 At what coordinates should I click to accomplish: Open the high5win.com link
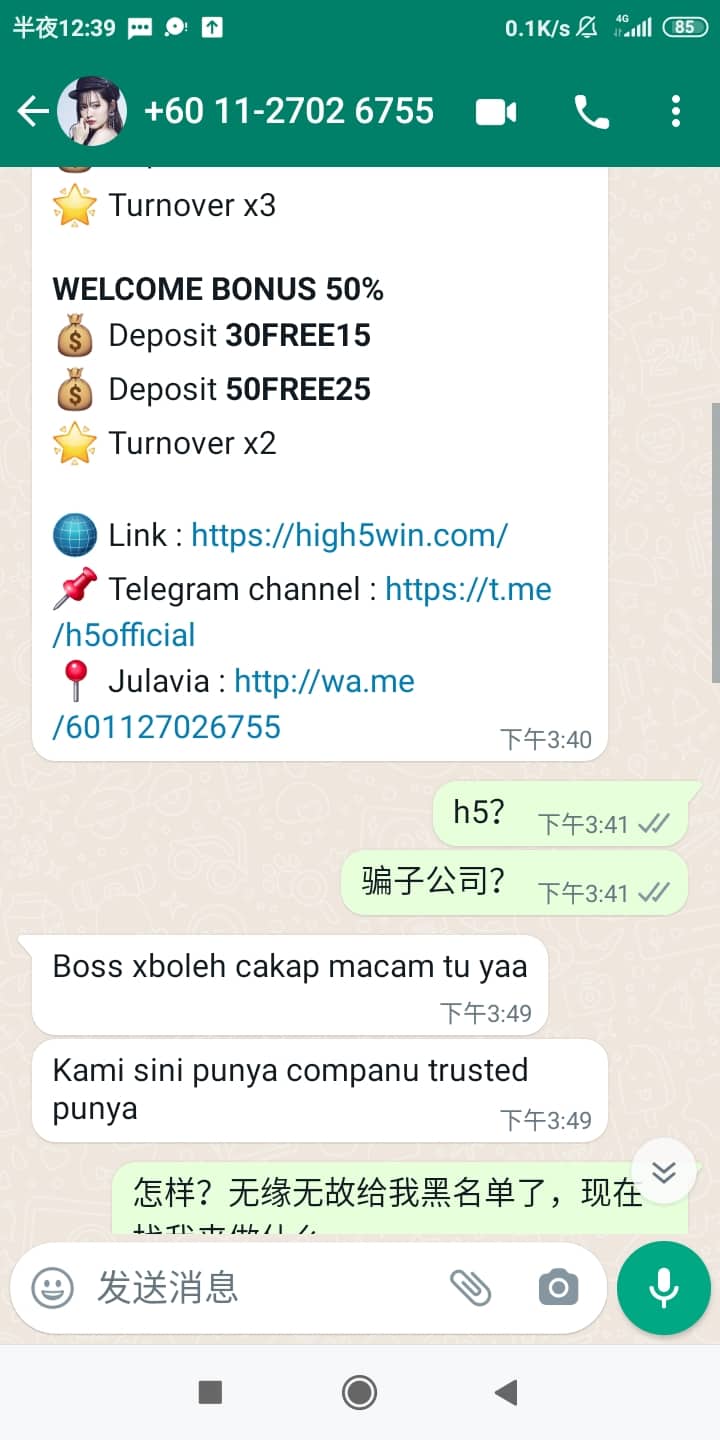pyautogui.click(x=349, y=535)
